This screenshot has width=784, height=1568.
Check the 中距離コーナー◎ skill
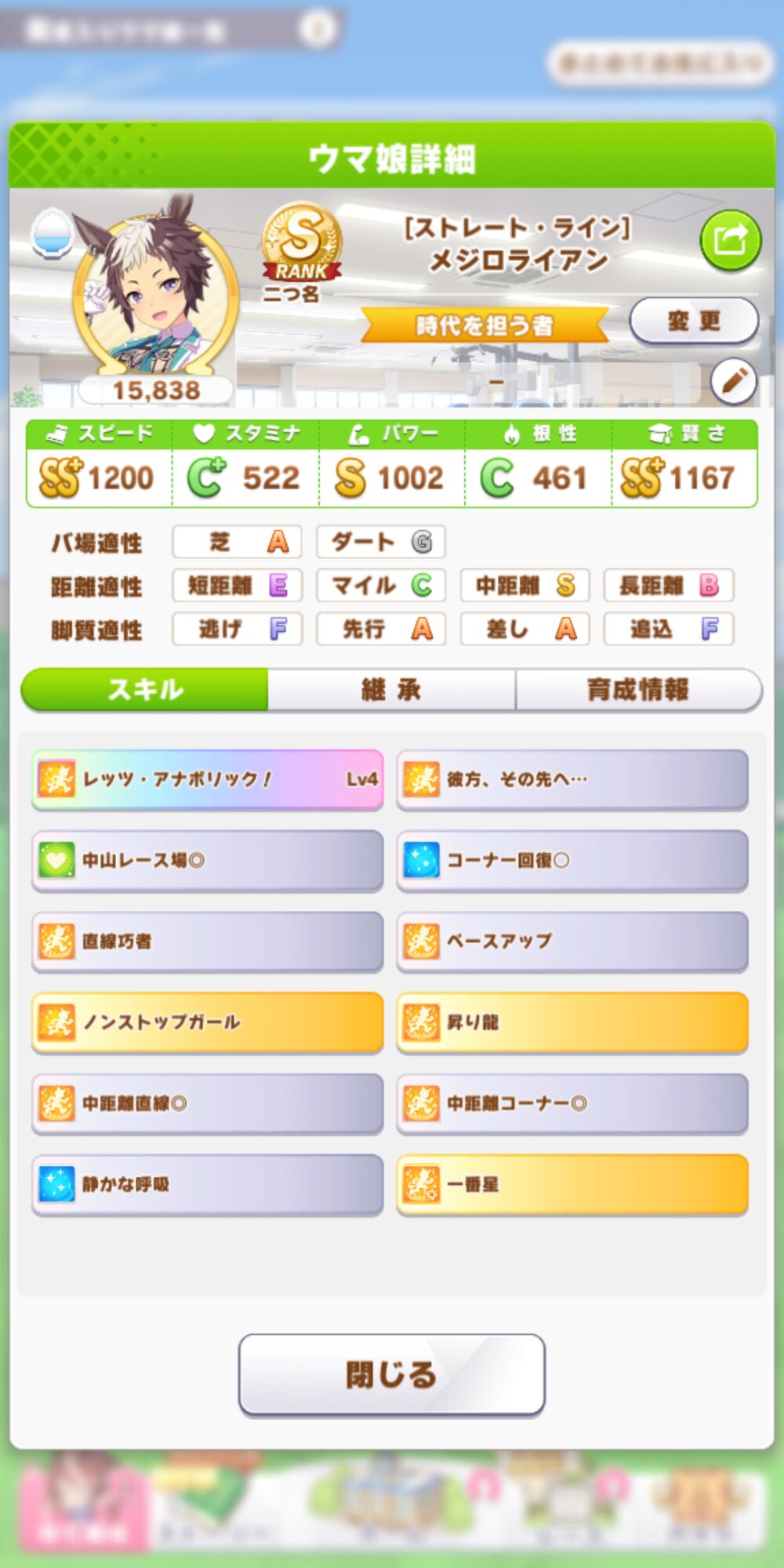572,1104
